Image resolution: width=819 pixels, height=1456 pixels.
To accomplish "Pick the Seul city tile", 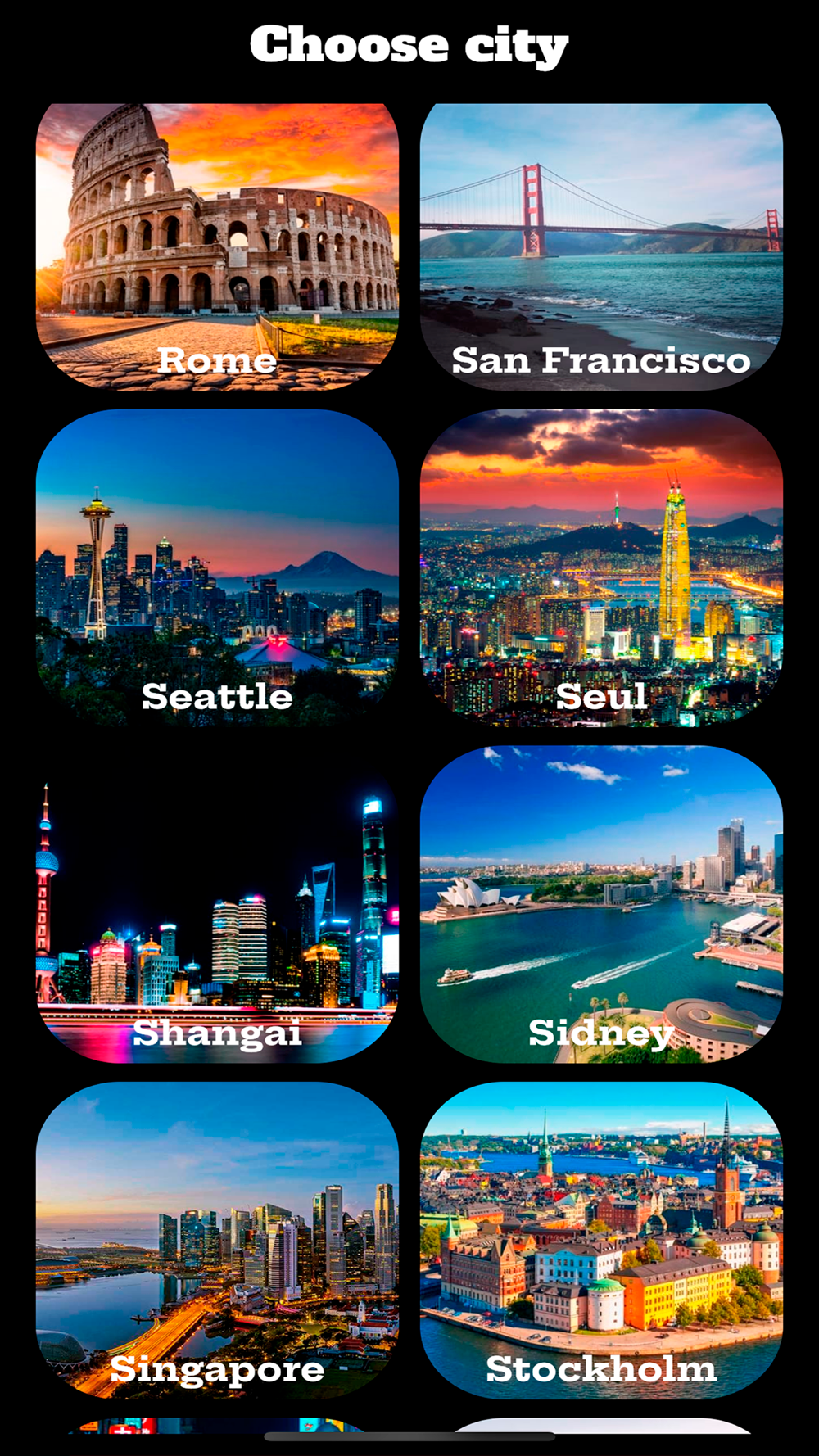I will [601, 568].
